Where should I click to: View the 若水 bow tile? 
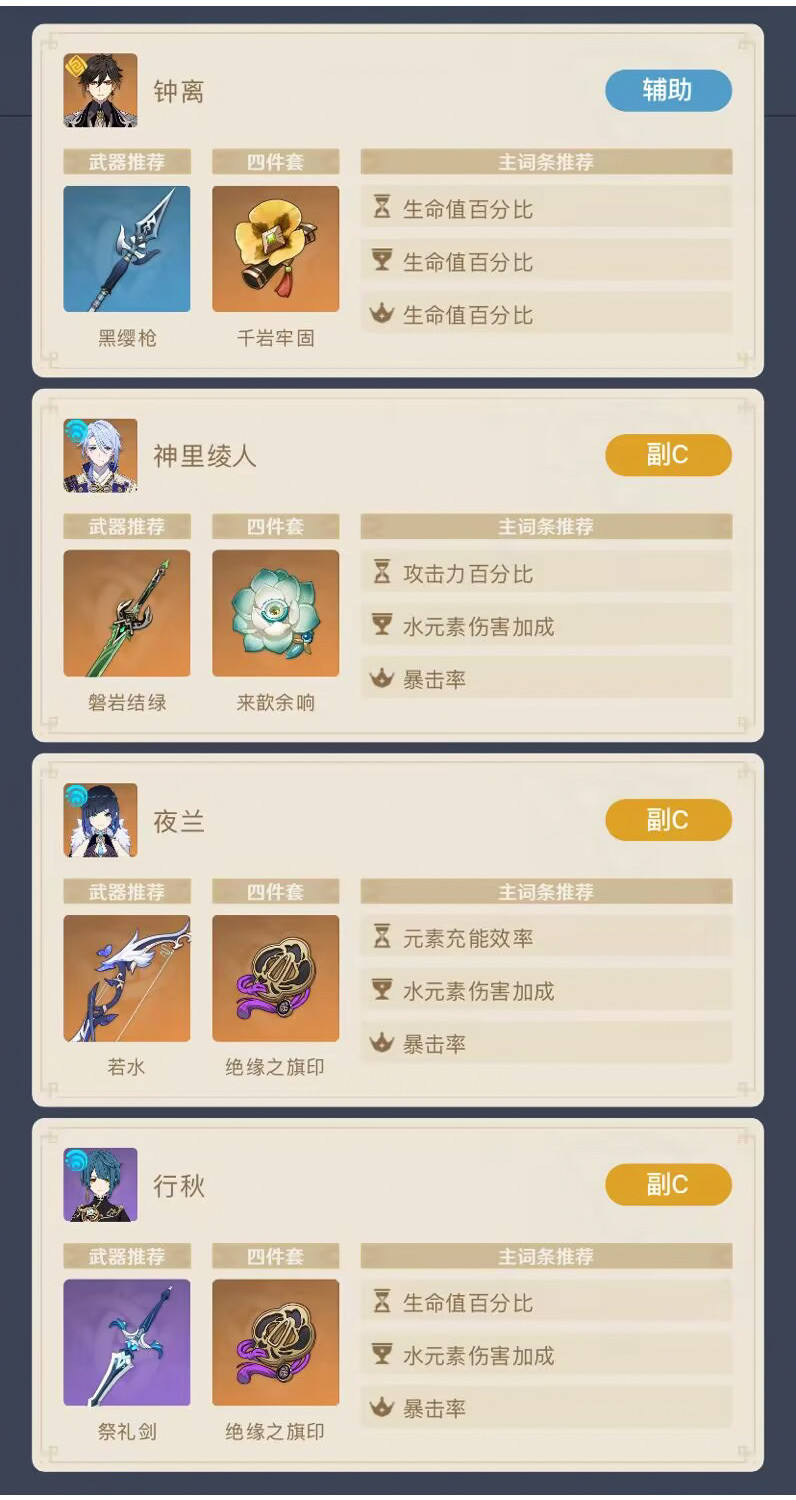[x=126, y=978]
